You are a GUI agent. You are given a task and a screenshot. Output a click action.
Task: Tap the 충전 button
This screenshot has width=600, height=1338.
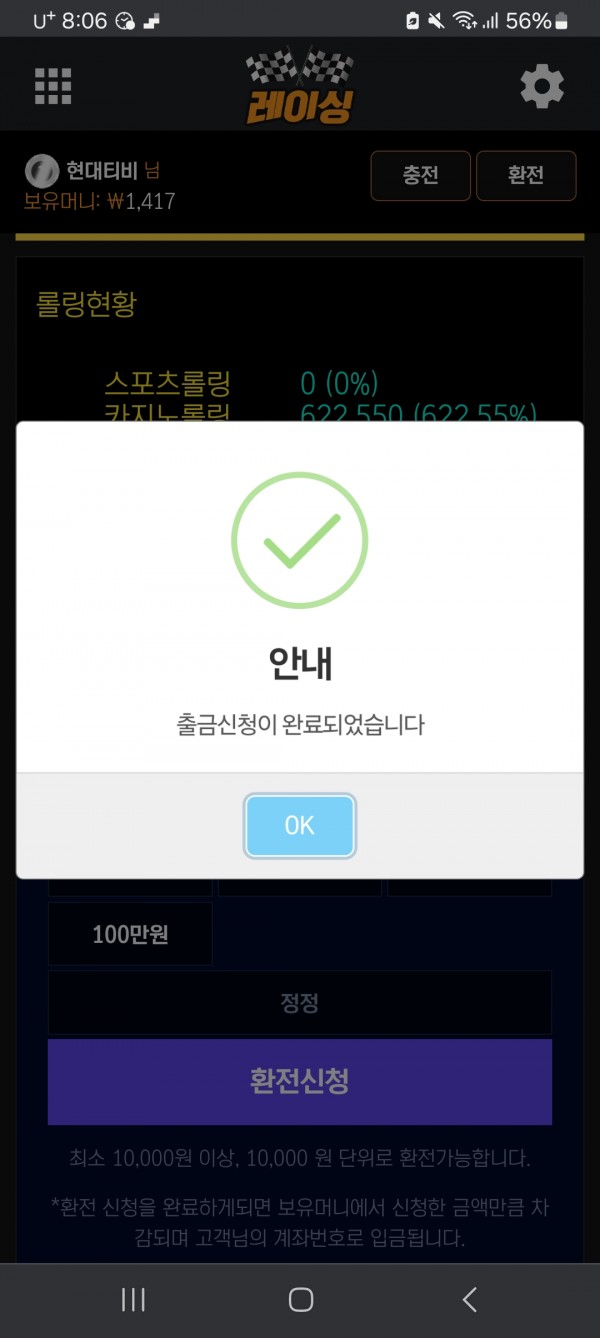[x=421, y=176]
